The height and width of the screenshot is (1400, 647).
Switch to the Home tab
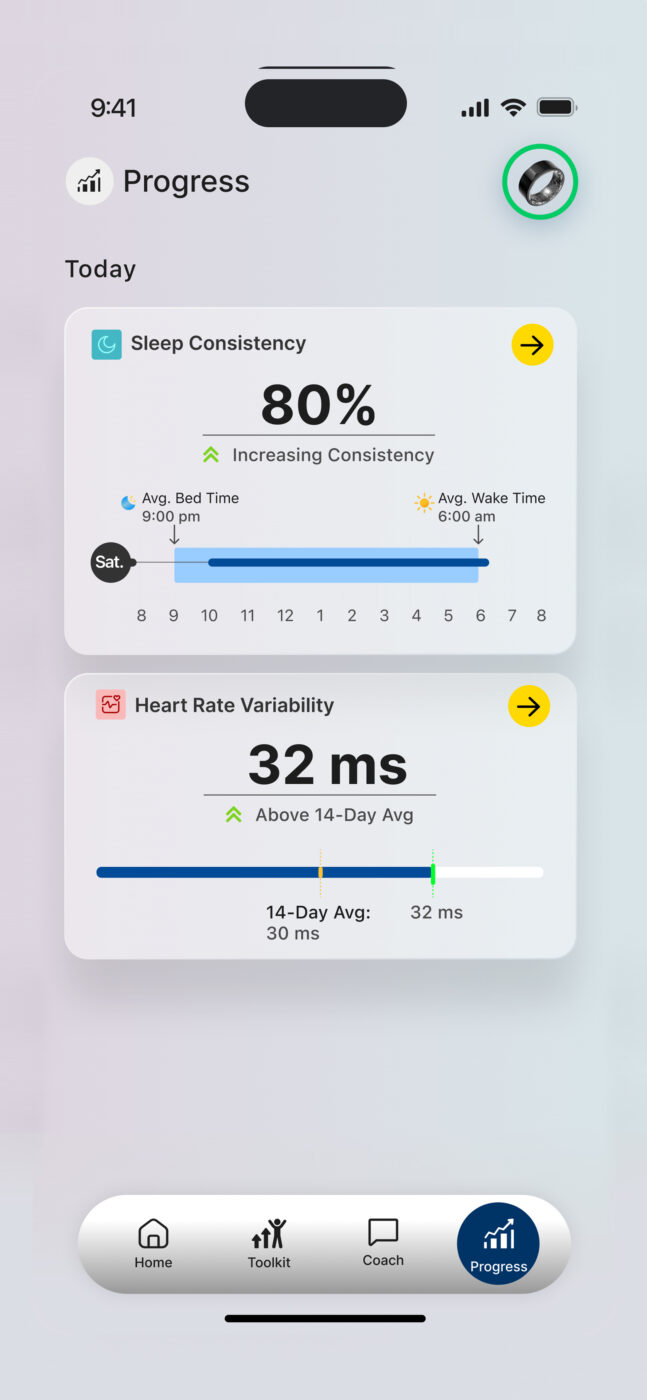153,1244
